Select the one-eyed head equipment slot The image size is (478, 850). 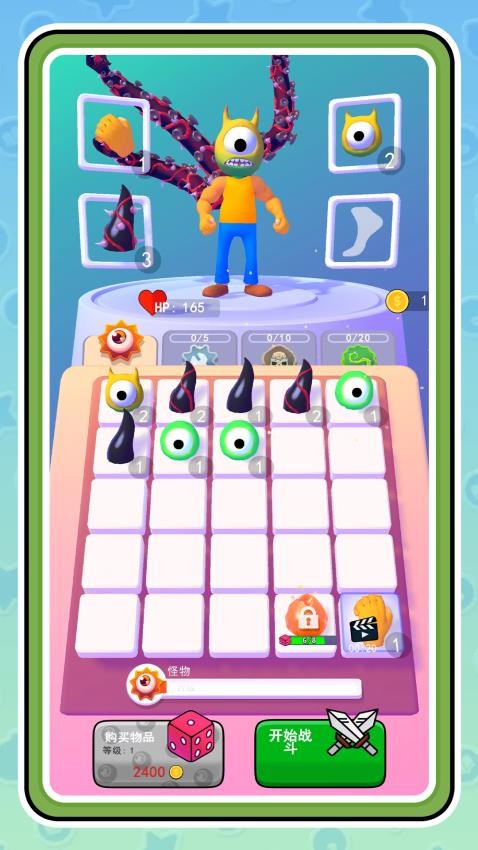[x=365, y=133]
